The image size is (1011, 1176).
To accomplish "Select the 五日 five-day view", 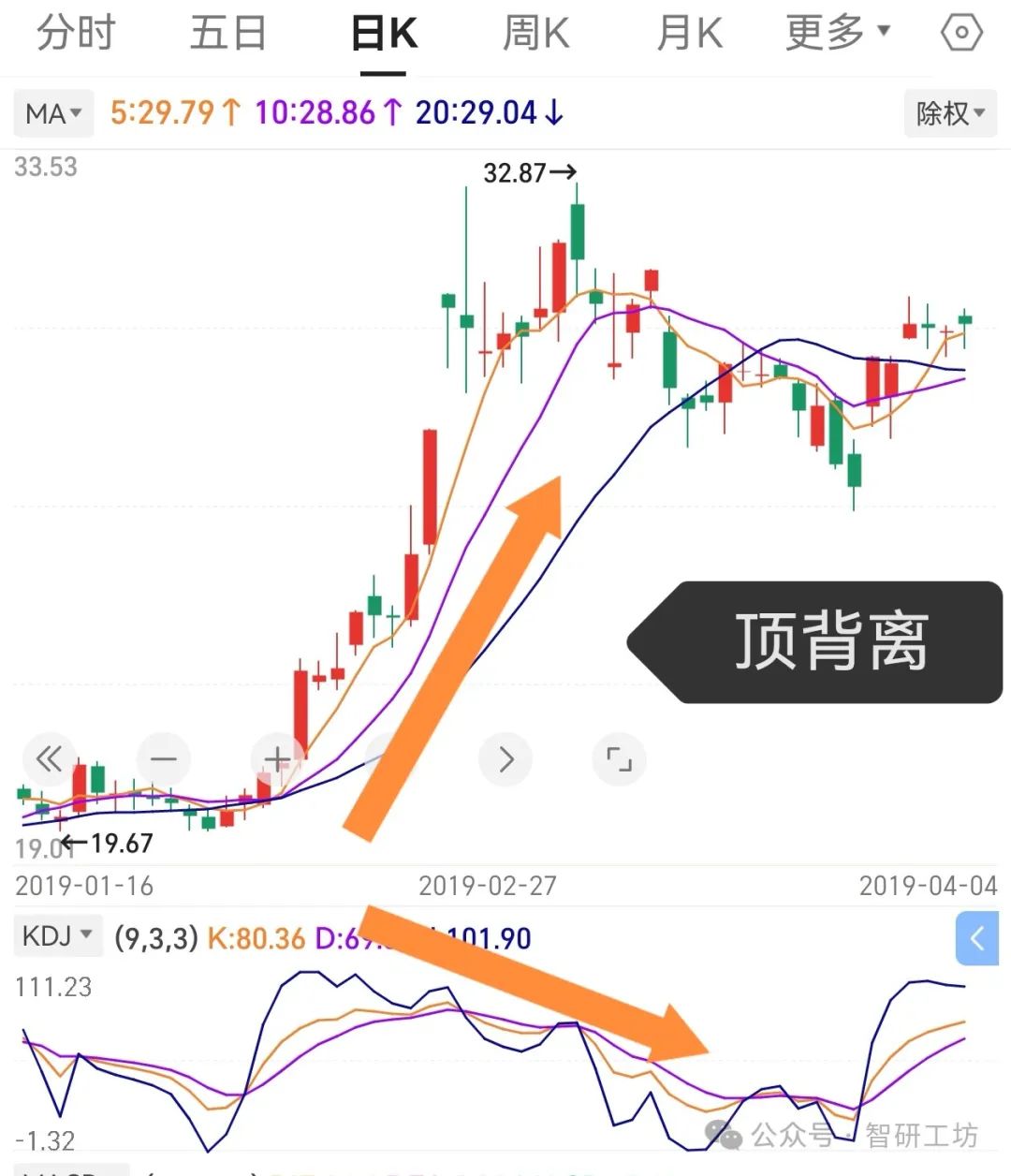I will (229, 31).
